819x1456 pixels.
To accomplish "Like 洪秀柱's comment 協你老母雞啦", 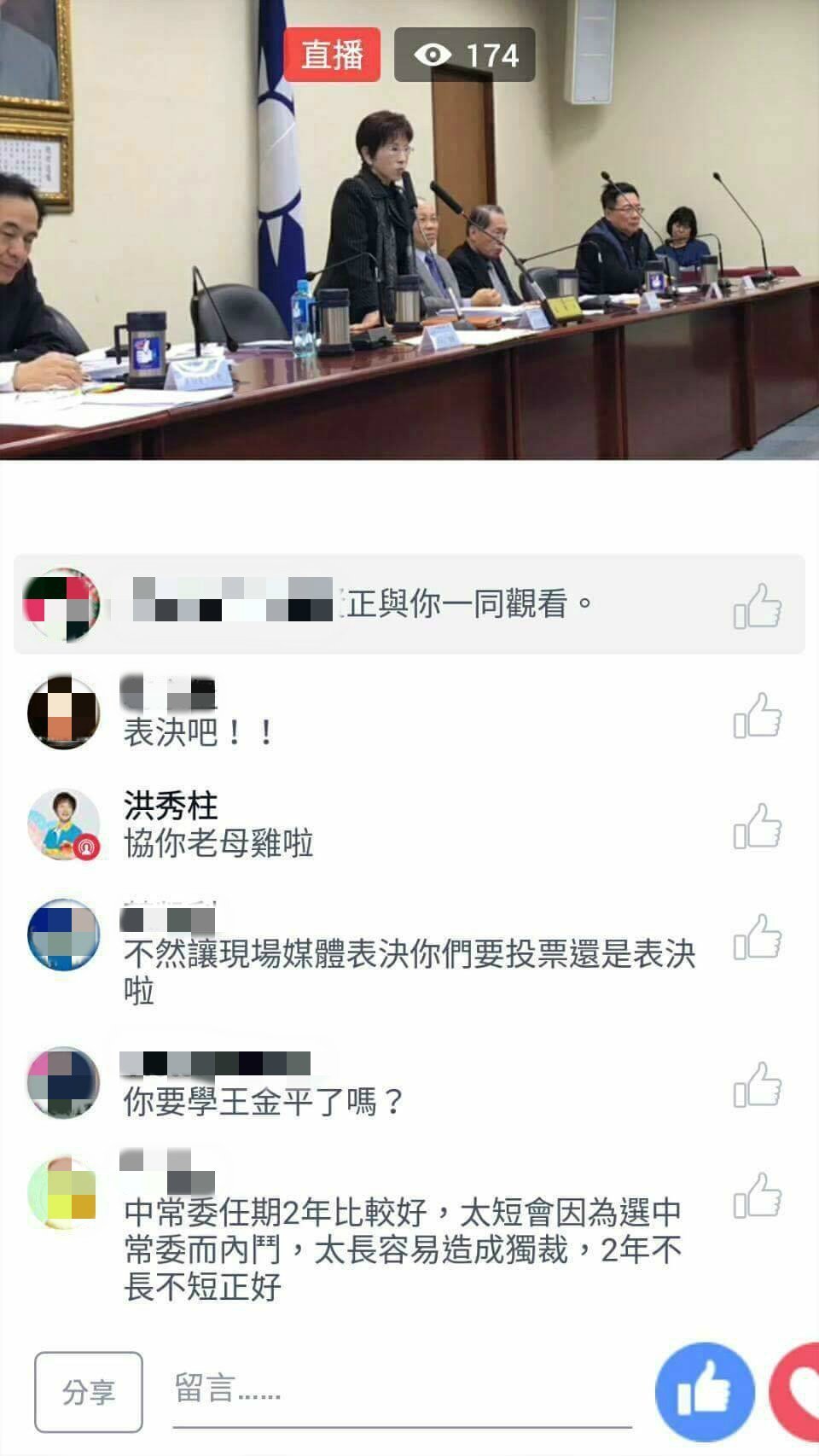I will click(x=758, y=826).
